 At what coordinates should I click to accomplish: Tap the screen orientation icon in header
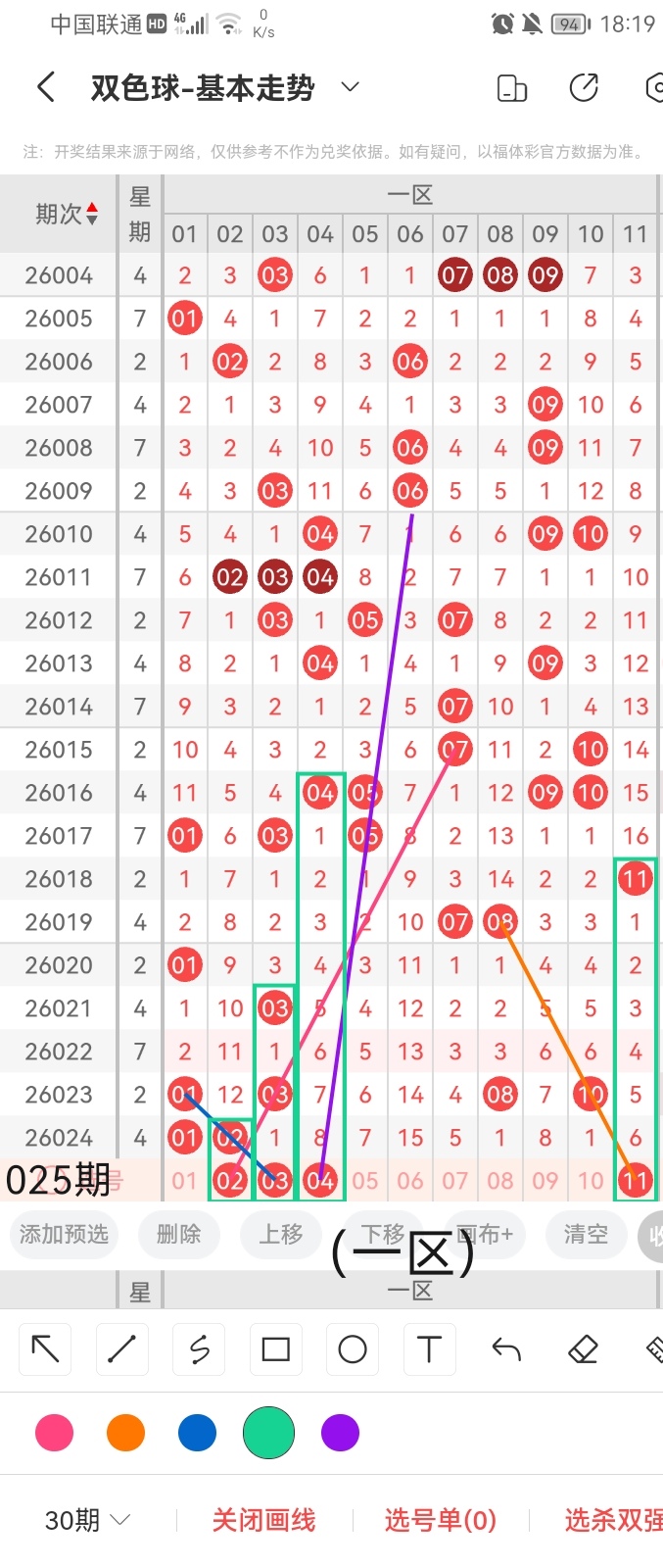512,88
